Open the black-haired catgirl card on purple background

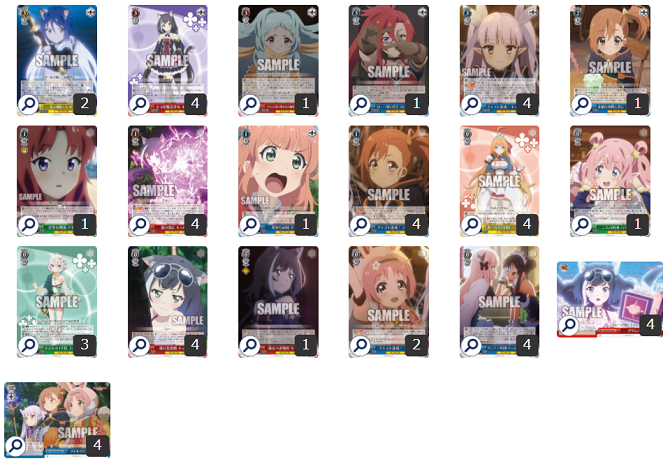(x=168, y=55)
